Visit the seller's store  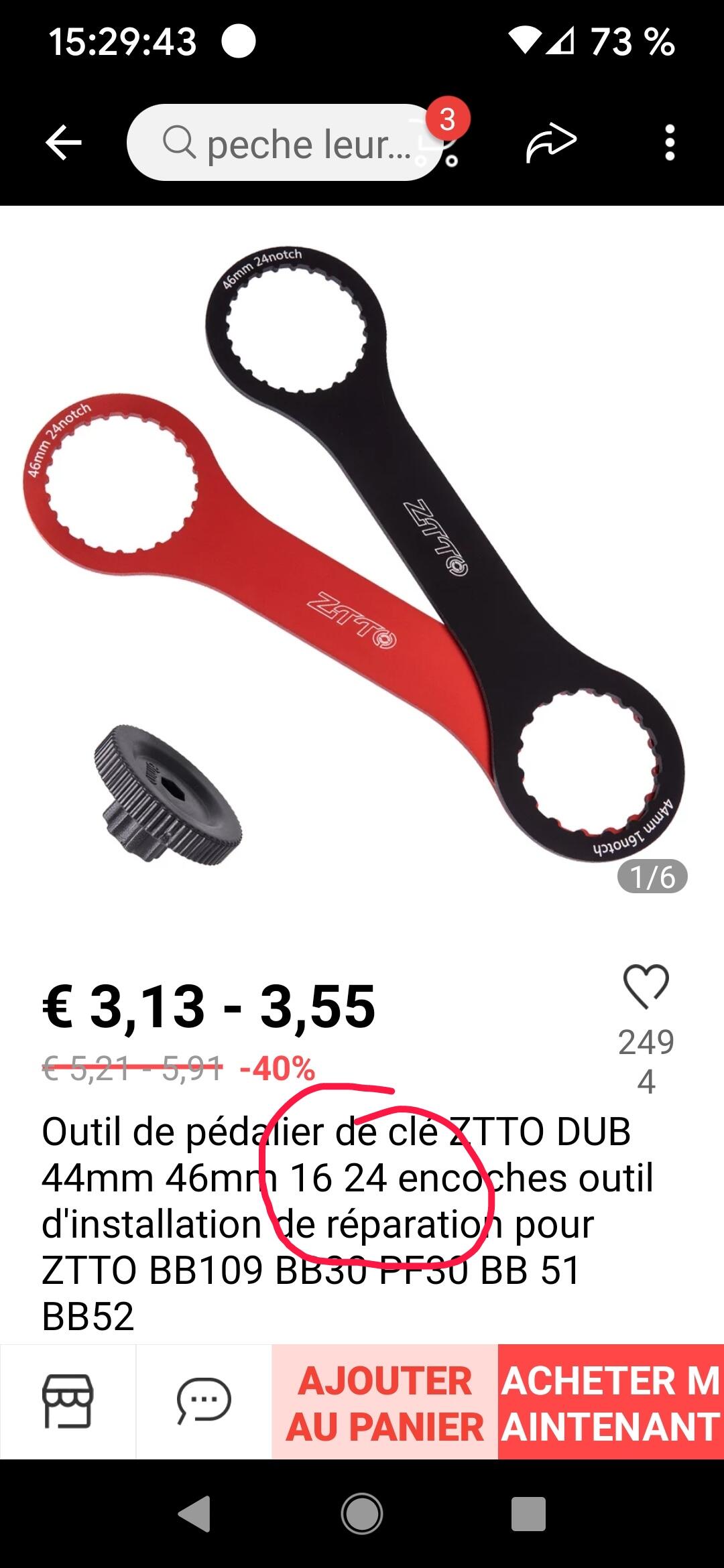pyautogui.click(x=68, y=1401)
